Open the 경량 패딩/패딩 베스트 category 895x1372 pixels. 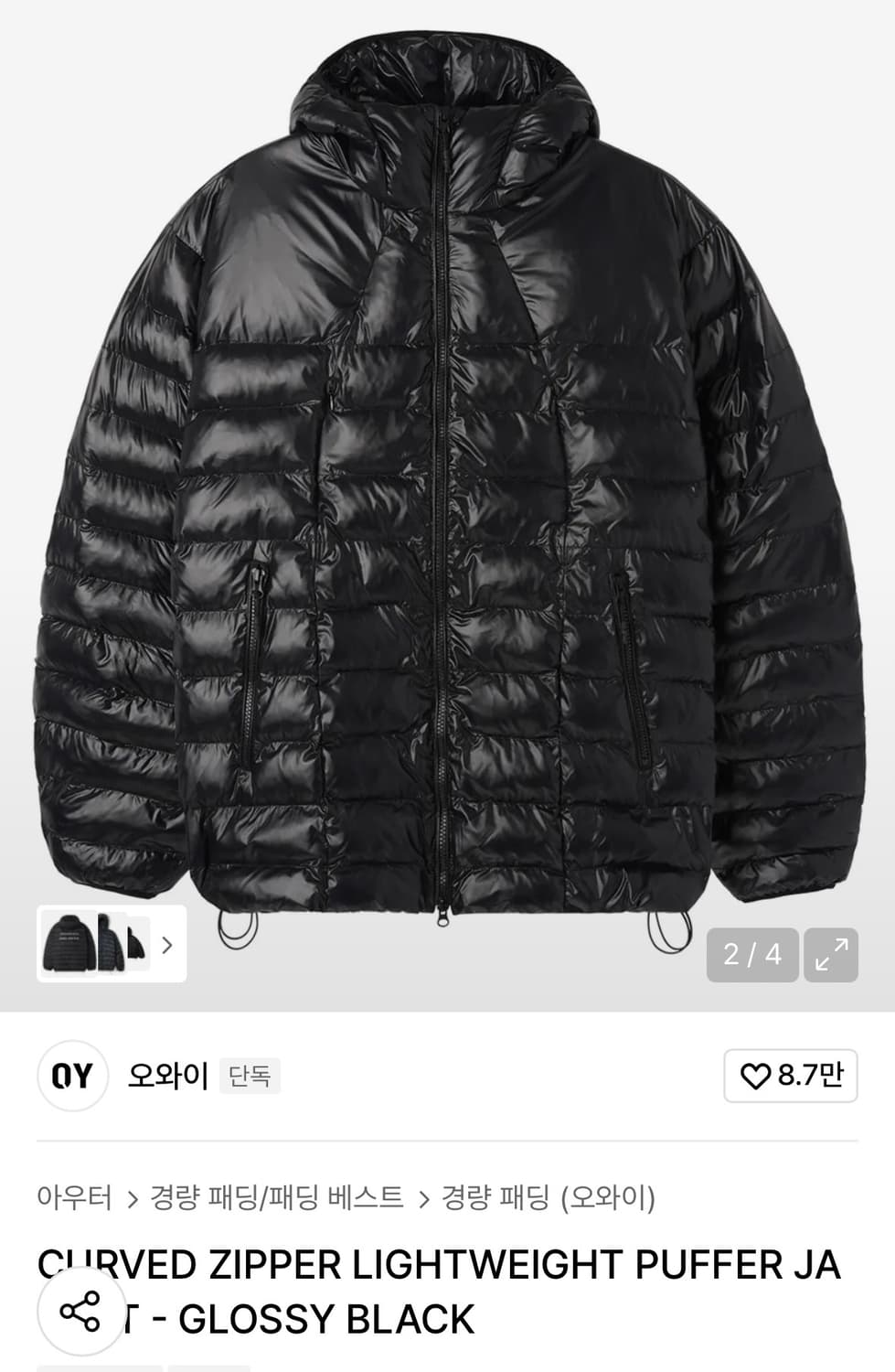(274, 1194)
